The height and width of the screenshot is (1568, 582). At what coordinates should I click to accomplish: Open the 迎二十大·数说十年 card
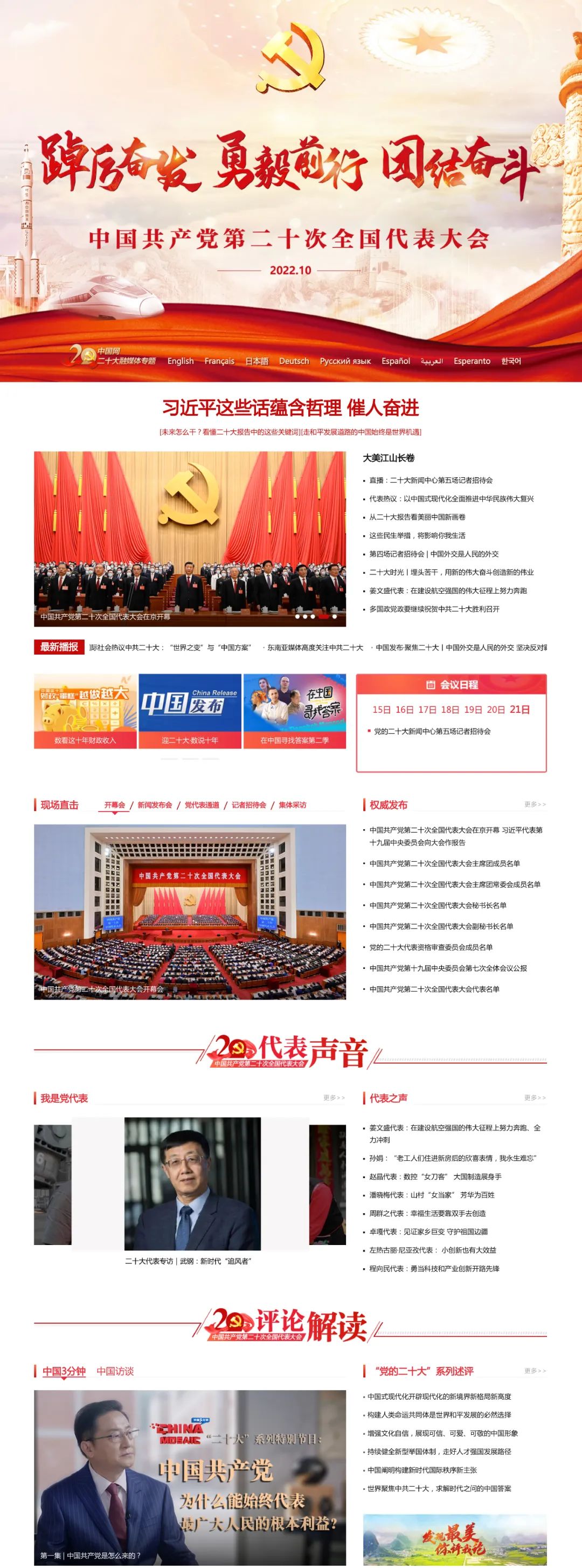coord(190,740)
